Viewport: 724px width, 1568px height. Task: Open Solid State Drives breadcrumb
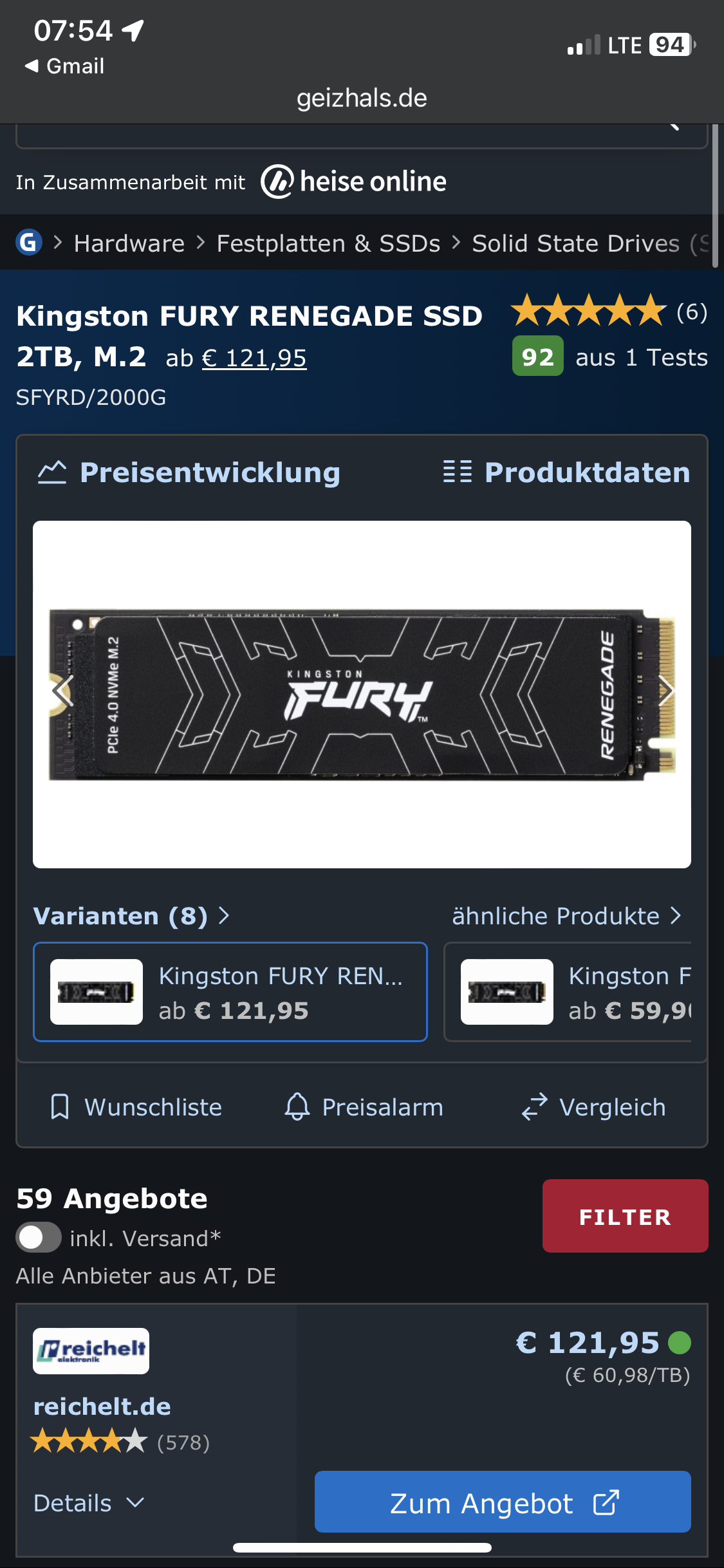point(575,243)
